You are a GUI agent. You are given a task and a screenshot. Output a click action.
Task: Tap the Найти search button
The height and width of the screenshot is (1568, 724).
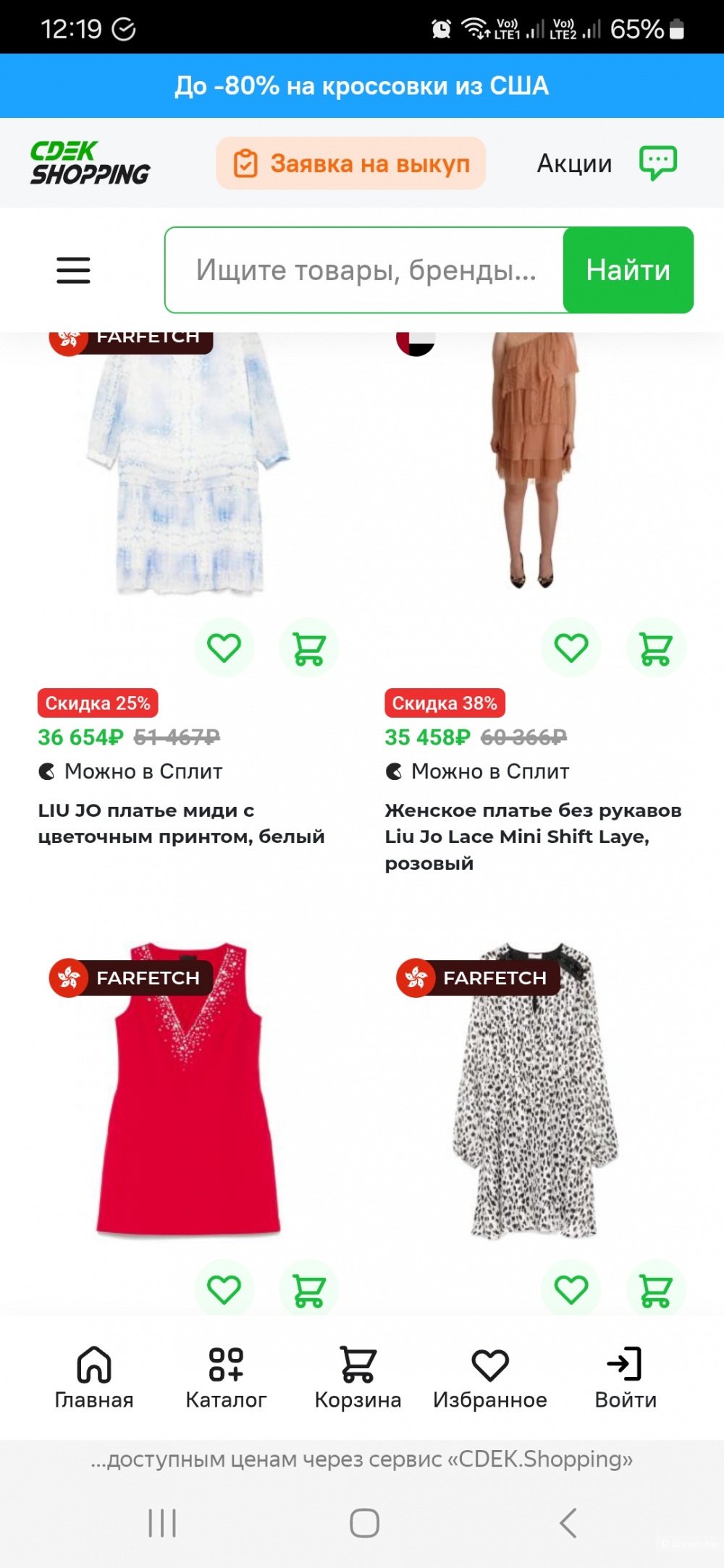pos(628,270)
